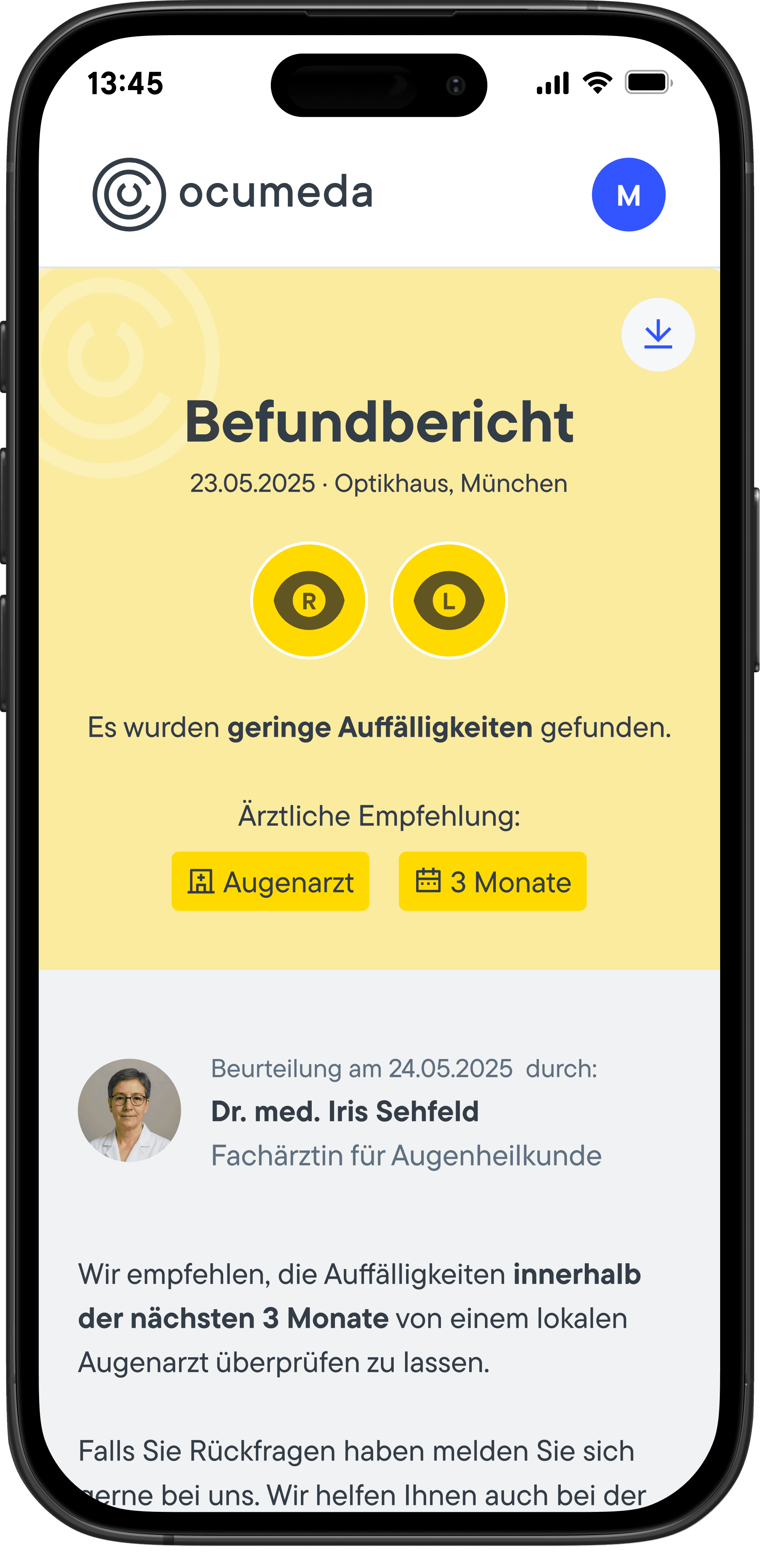Click the 23.05.2025 Optikhaus date line
Image resolution: width=765 pixels, height=1568 pixels.
tap(380, 483)
